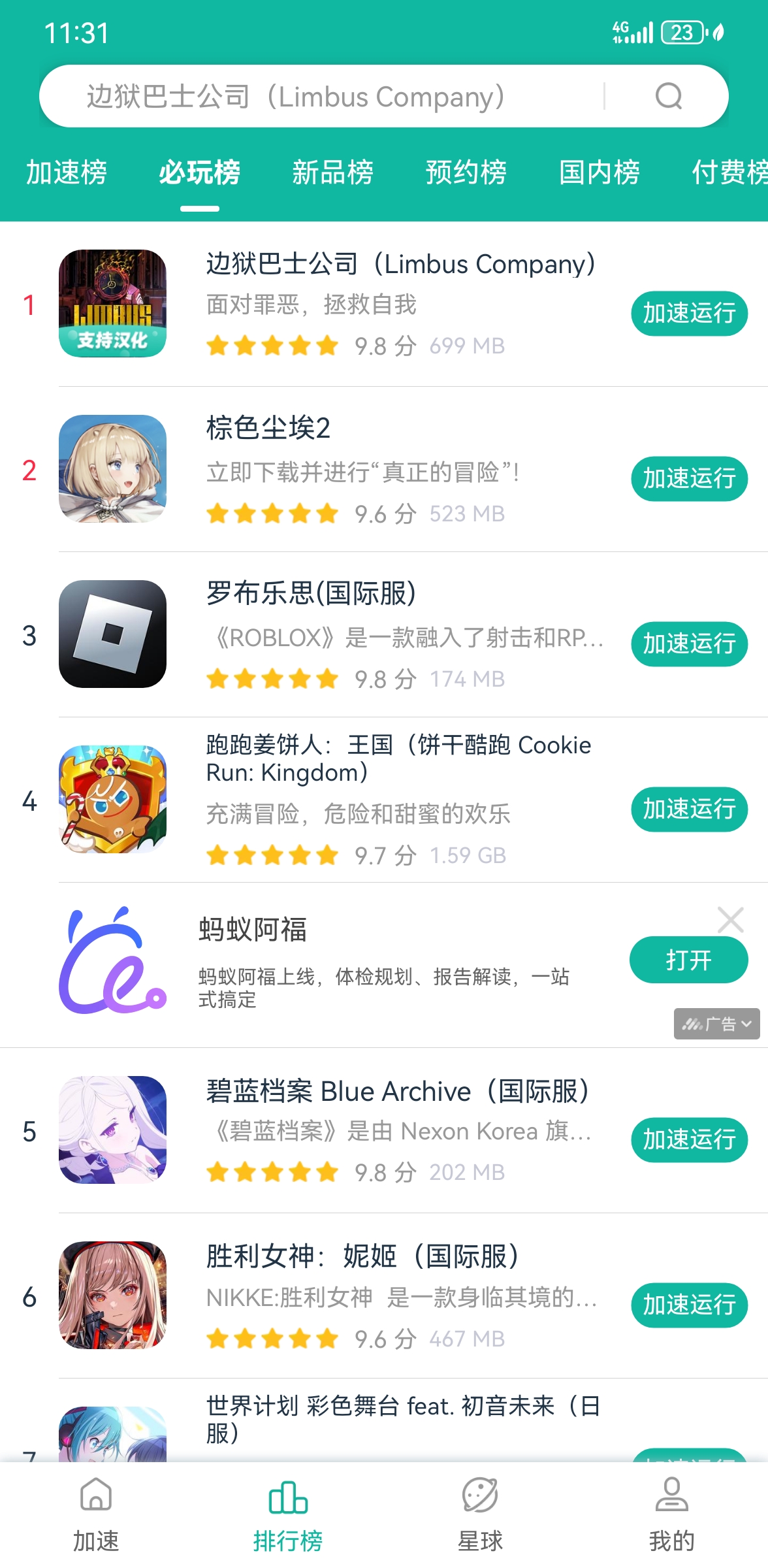The image size is (768, 1568).
Task: Tap 加速运行 for 碧蓝档案 Blue Archive
Action: point(689,1140)
